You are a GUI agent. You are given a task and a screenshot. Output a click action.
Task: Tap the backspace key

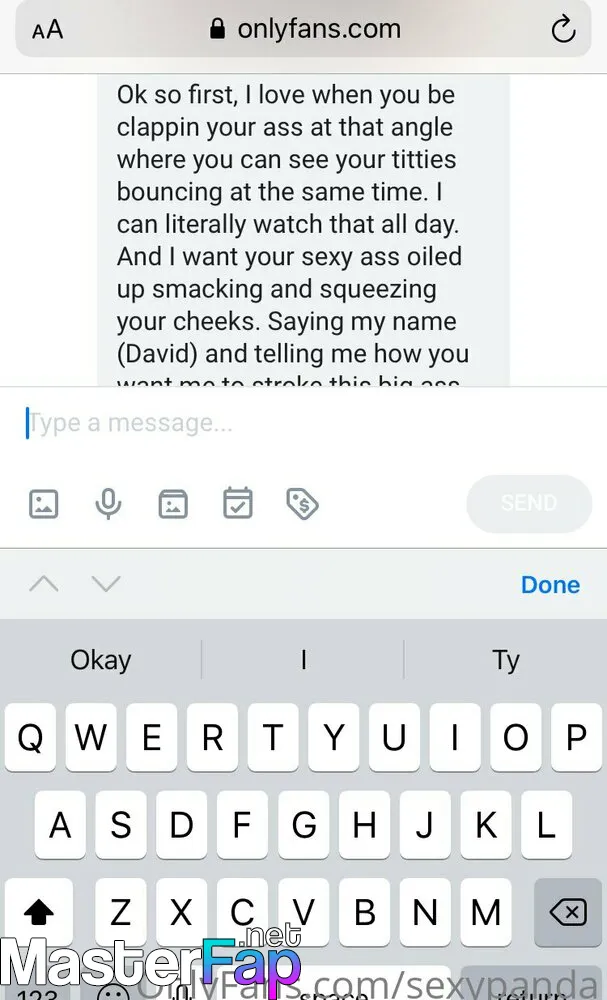[x=567, y=912]
